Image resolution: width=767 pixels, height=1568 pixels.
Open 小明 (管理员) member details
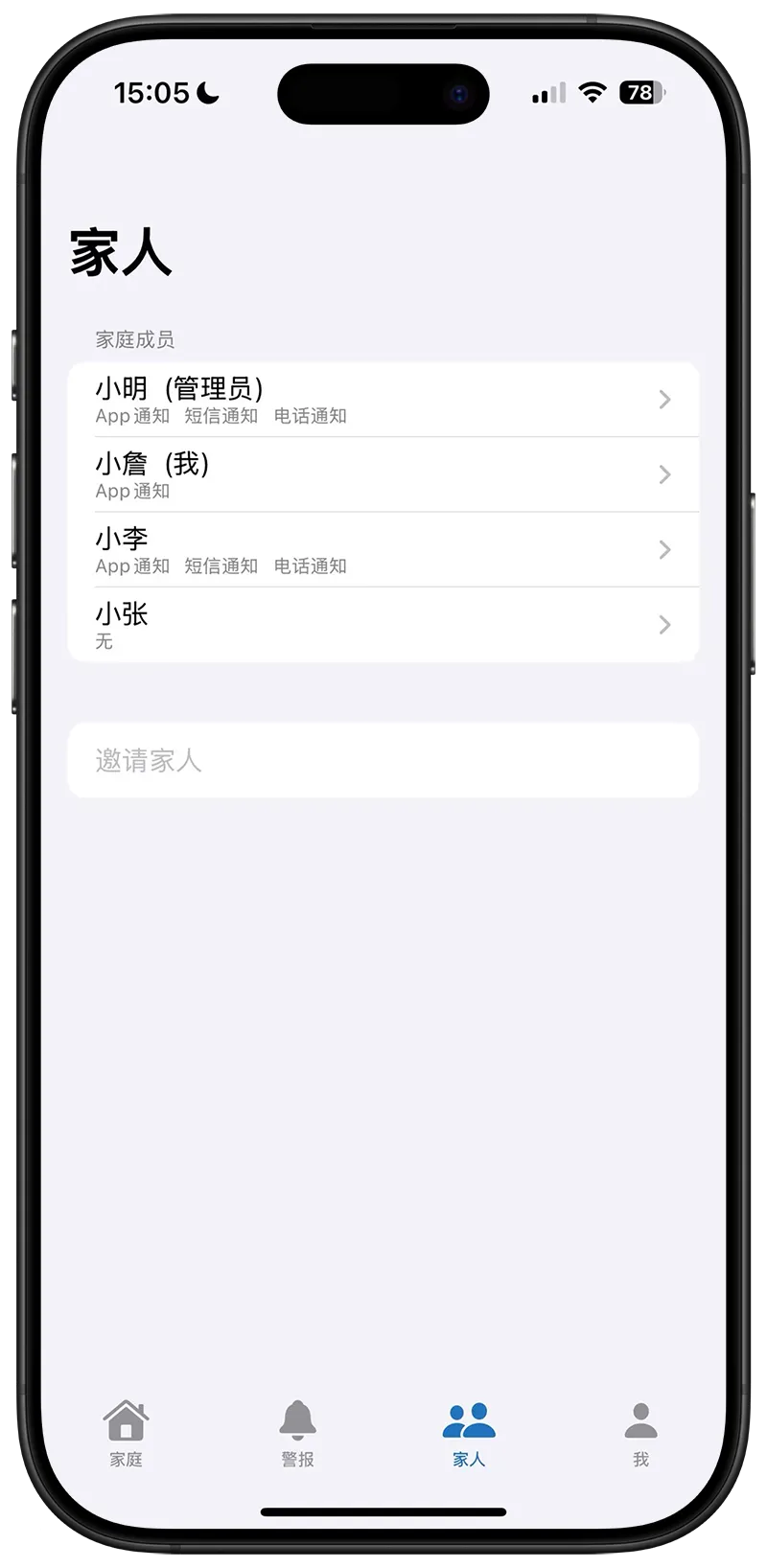[383, 400]
